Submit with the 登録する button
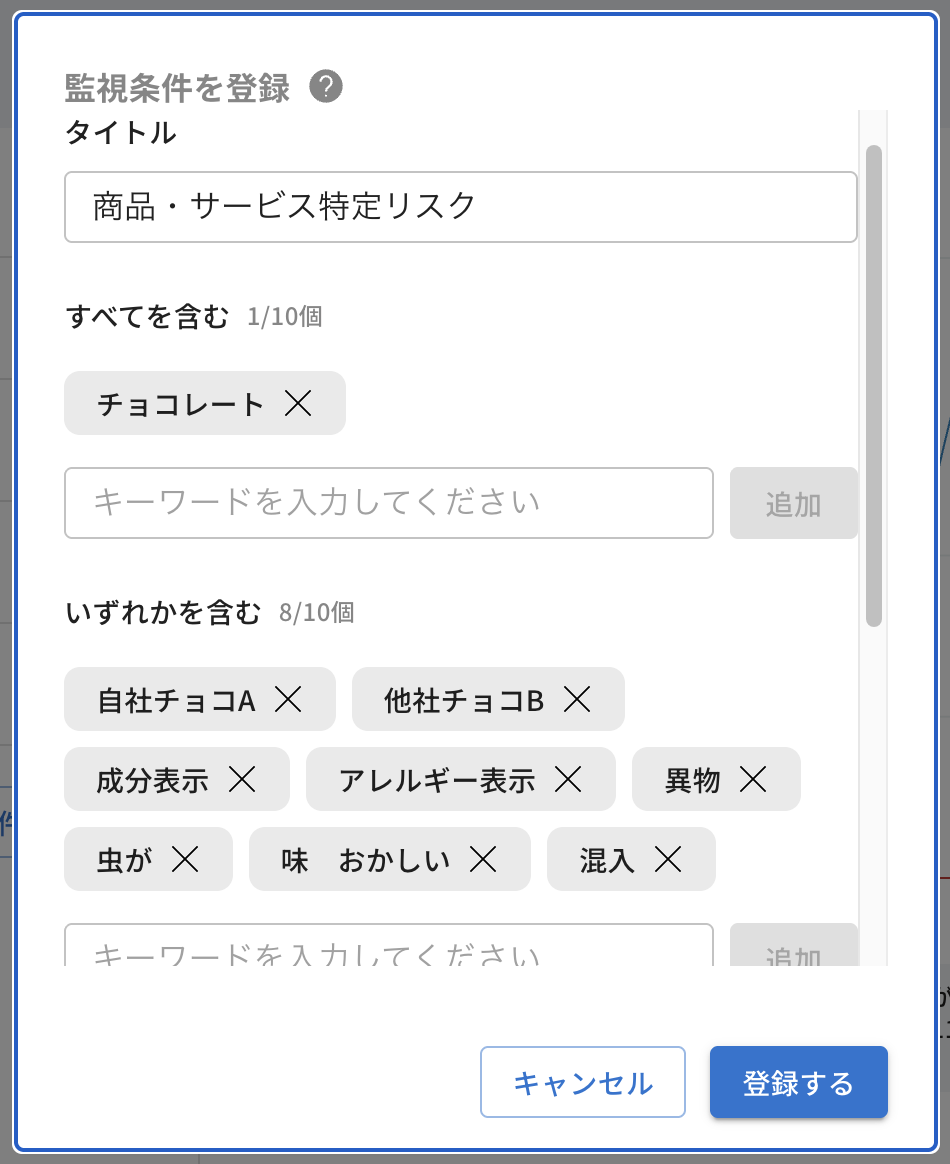Viewport: 950px width, 1164px height. click(x=798, y=1081)
